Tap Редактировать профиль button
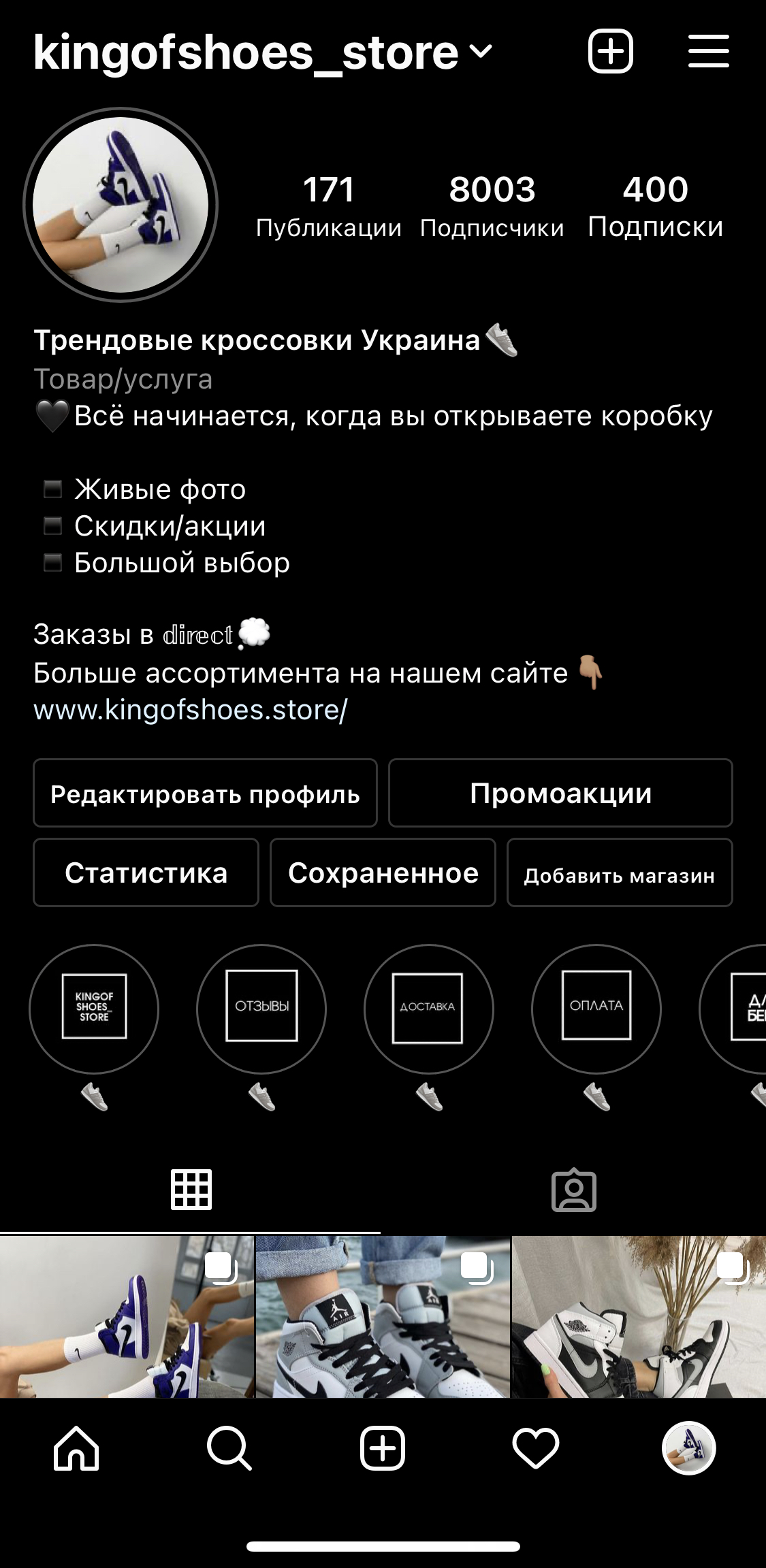The image size is (766, 1568). point(205,794)
